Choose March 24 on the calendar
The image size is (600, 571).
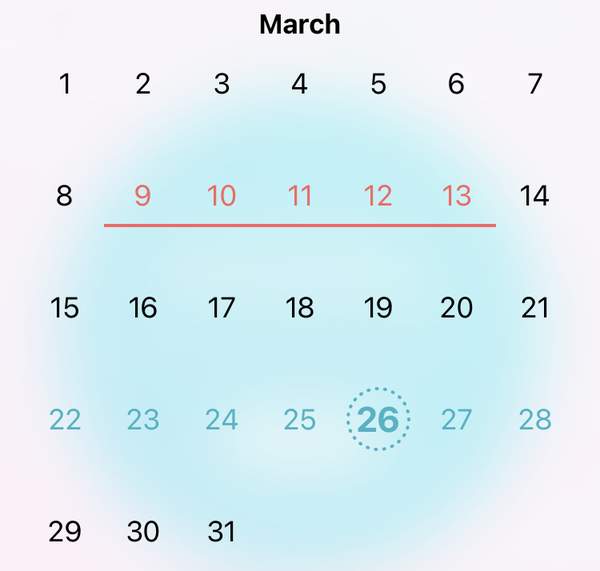(x=221, y=420)
